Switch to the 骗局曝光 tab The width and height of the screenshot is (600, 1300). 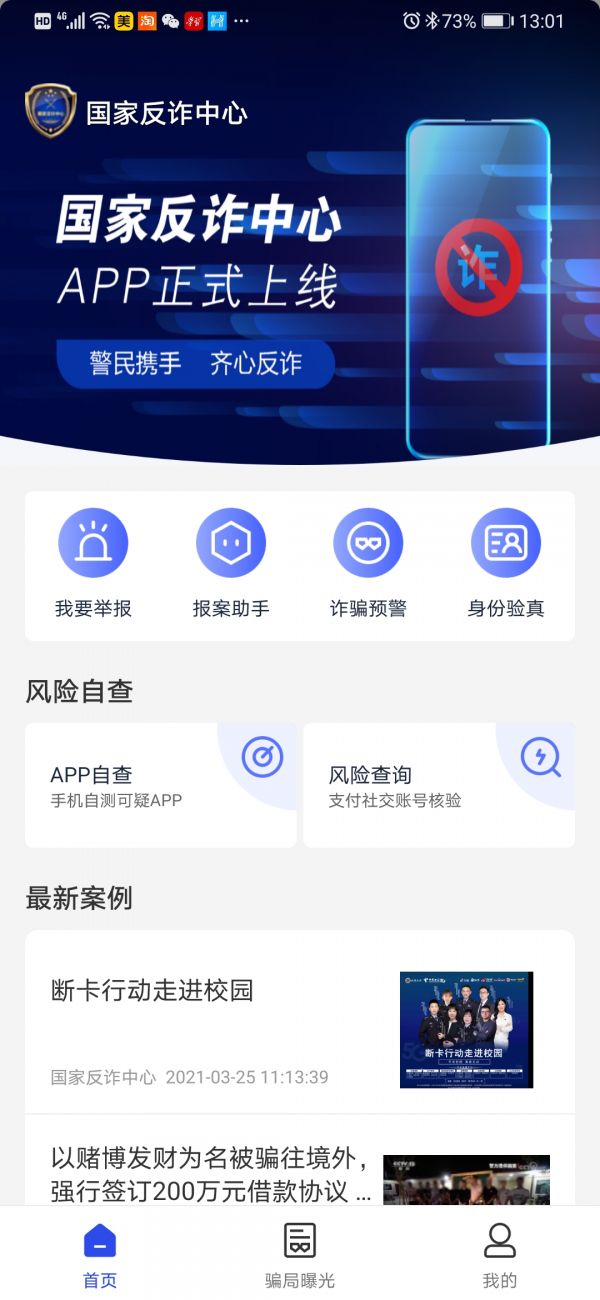tap(300, 1255)
